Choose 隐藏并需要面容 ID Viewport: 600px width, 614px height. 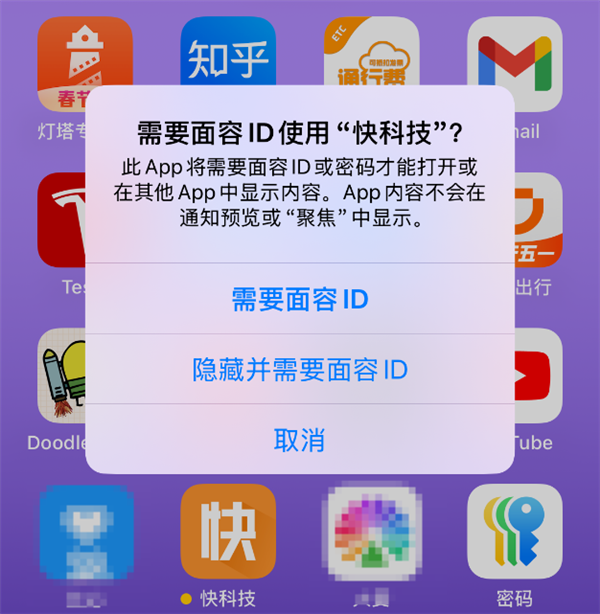[300, 369]
